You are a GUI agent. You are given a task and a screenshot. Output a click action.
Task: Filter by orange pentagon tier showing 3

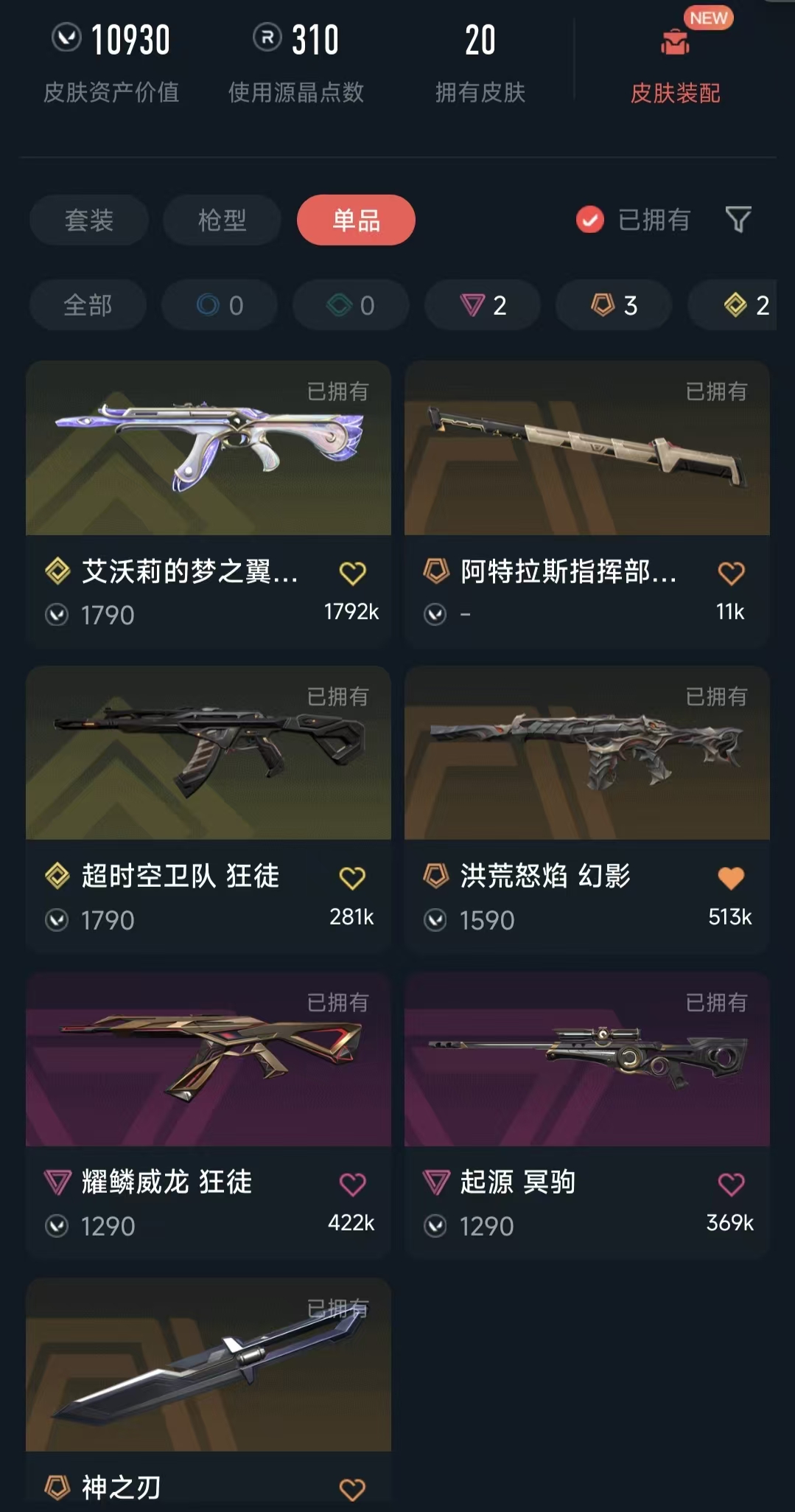[614, 305]
